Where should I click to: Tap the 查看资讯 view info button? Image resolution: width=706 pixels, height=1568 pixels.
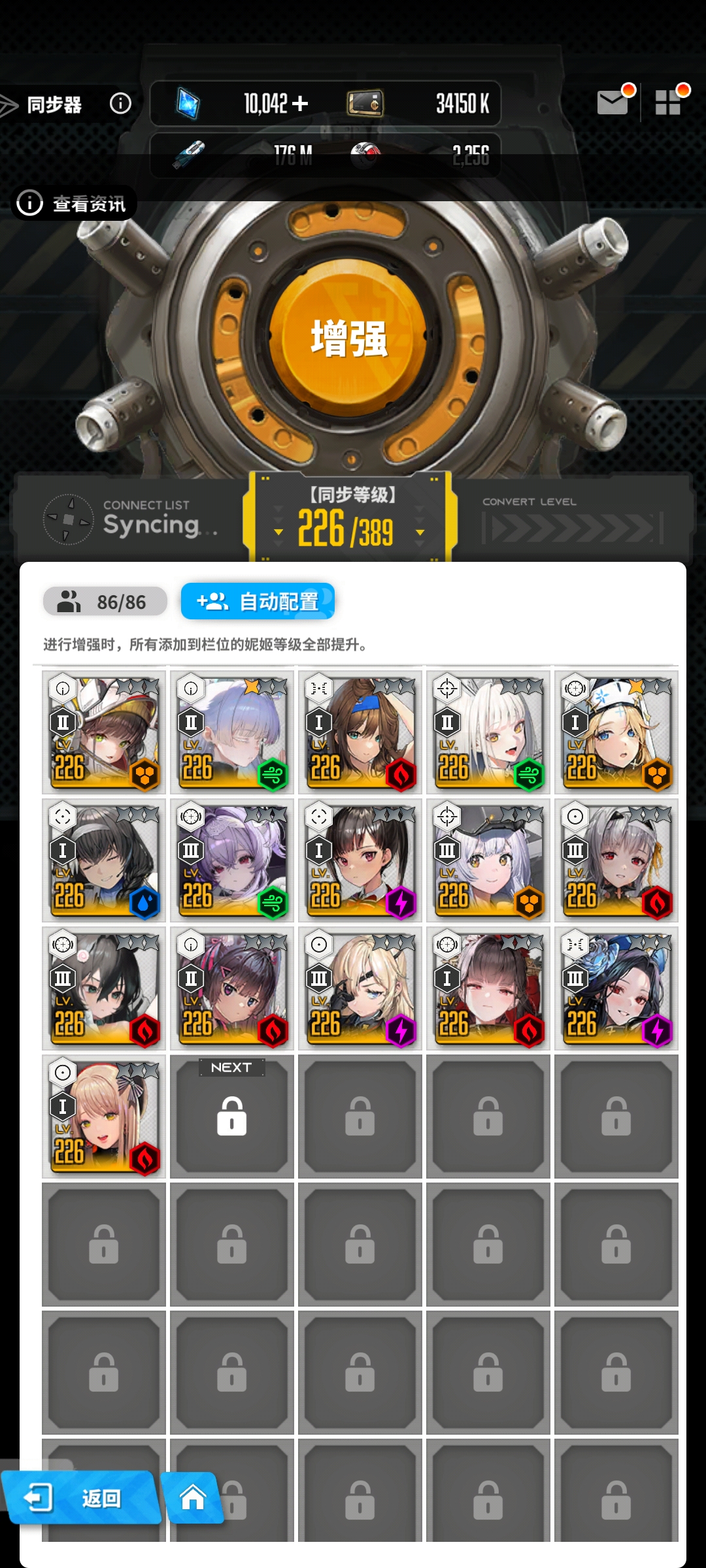point(75,203)
